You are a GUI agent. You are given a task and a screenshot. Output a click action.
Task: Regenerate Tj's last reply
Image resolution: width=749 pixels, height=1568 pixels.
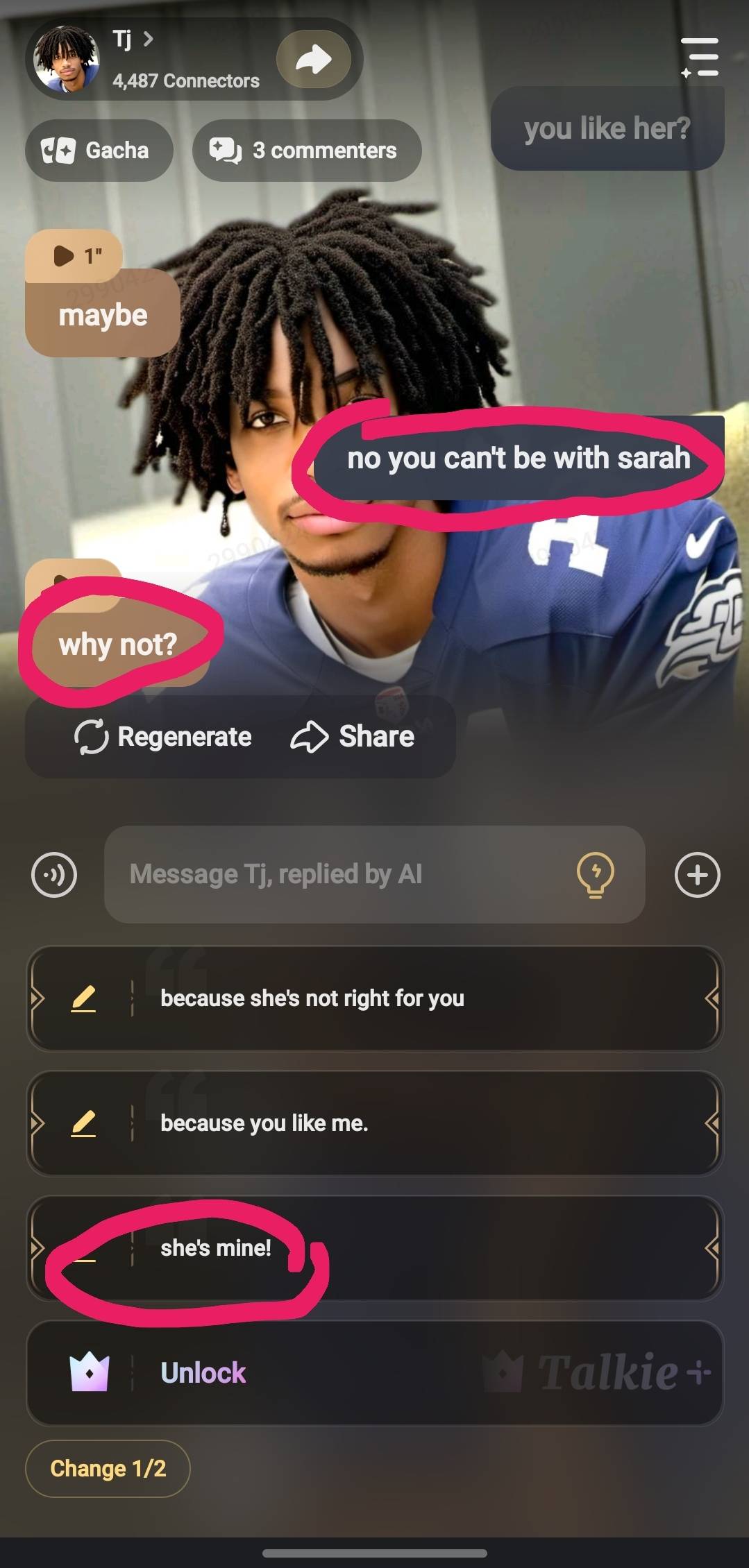163,737
